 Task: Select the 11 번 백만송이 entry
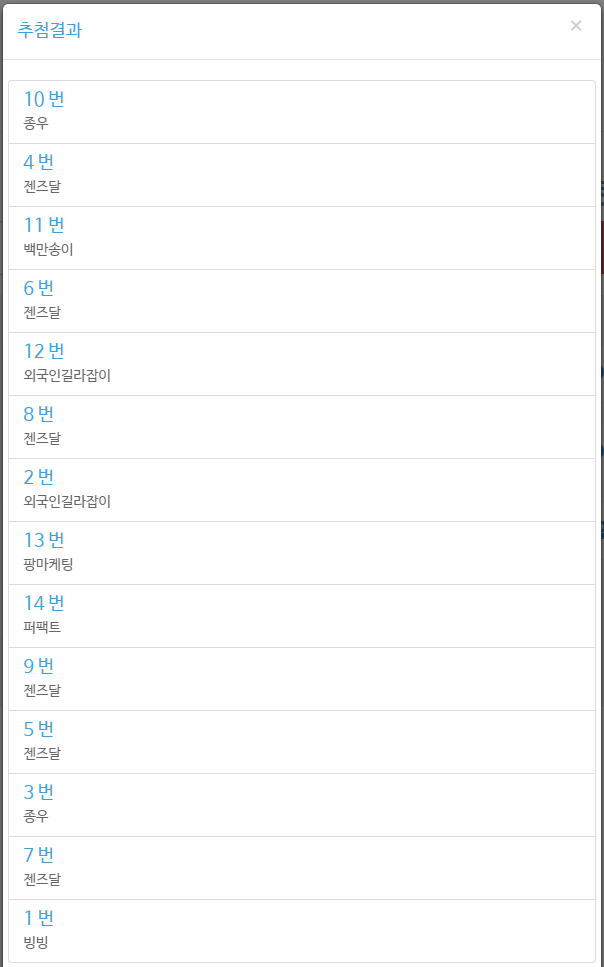tap(302, 238)
